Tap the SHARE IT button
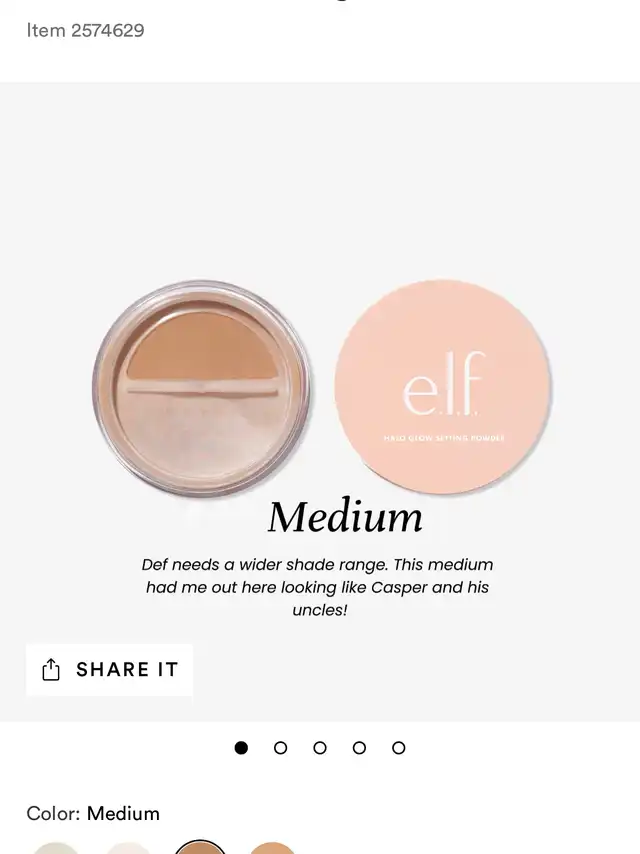 pyautogui.click(x=109, y=670)
